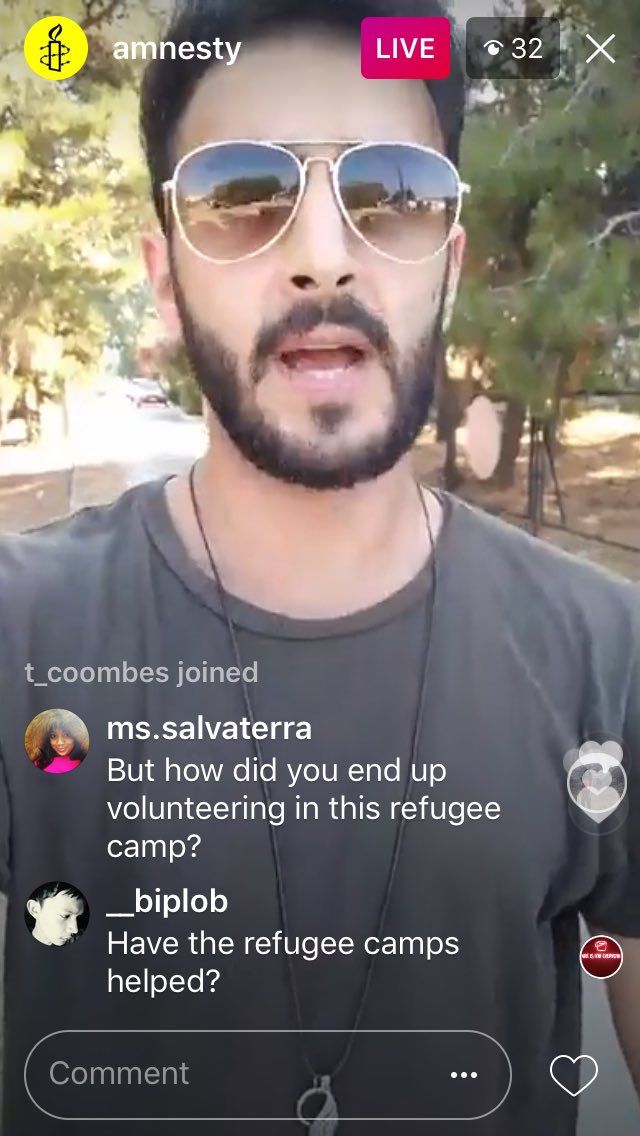Screen dimensions: 640x1136
Task: Close the live video
Action: click(x=600, y=49)
